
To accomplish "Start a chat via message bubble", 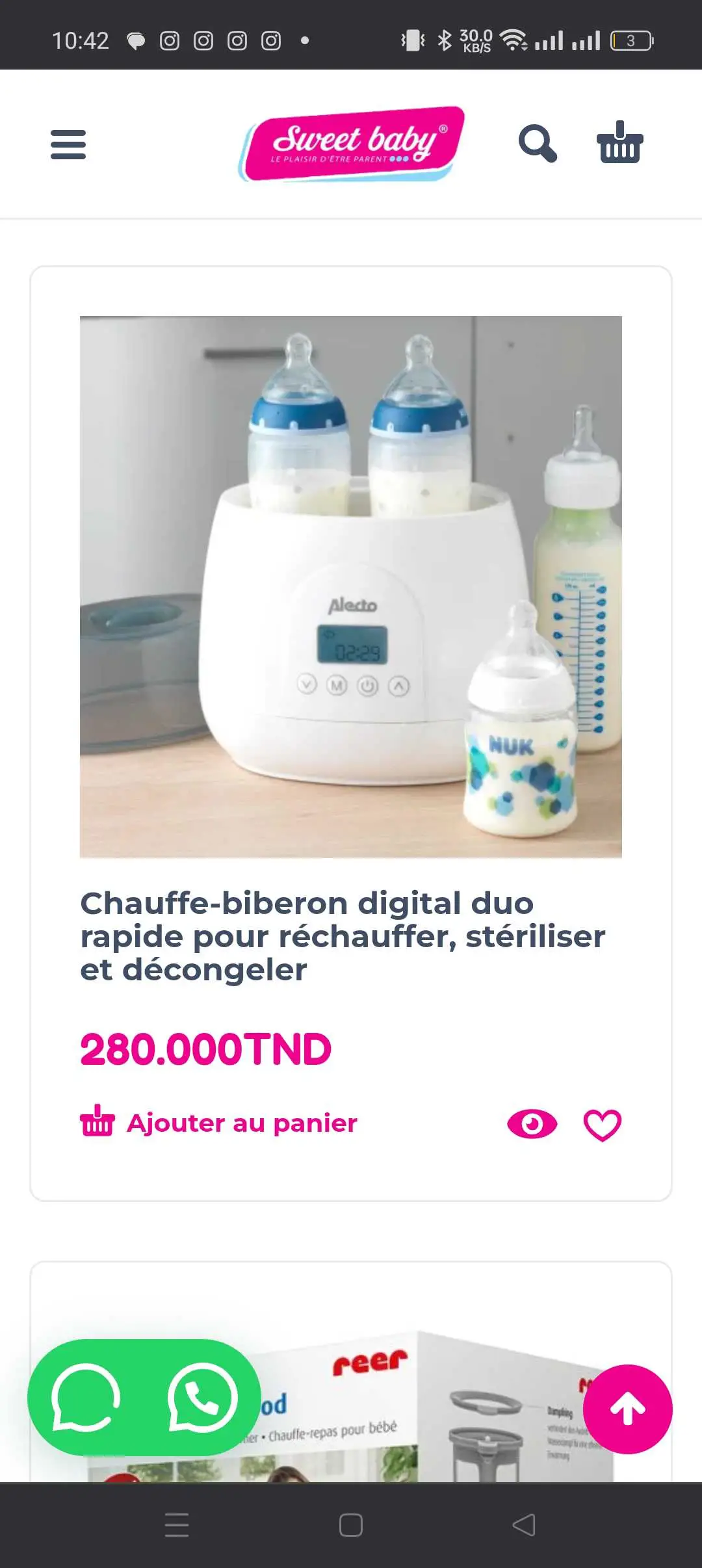I will [86, 1398].
